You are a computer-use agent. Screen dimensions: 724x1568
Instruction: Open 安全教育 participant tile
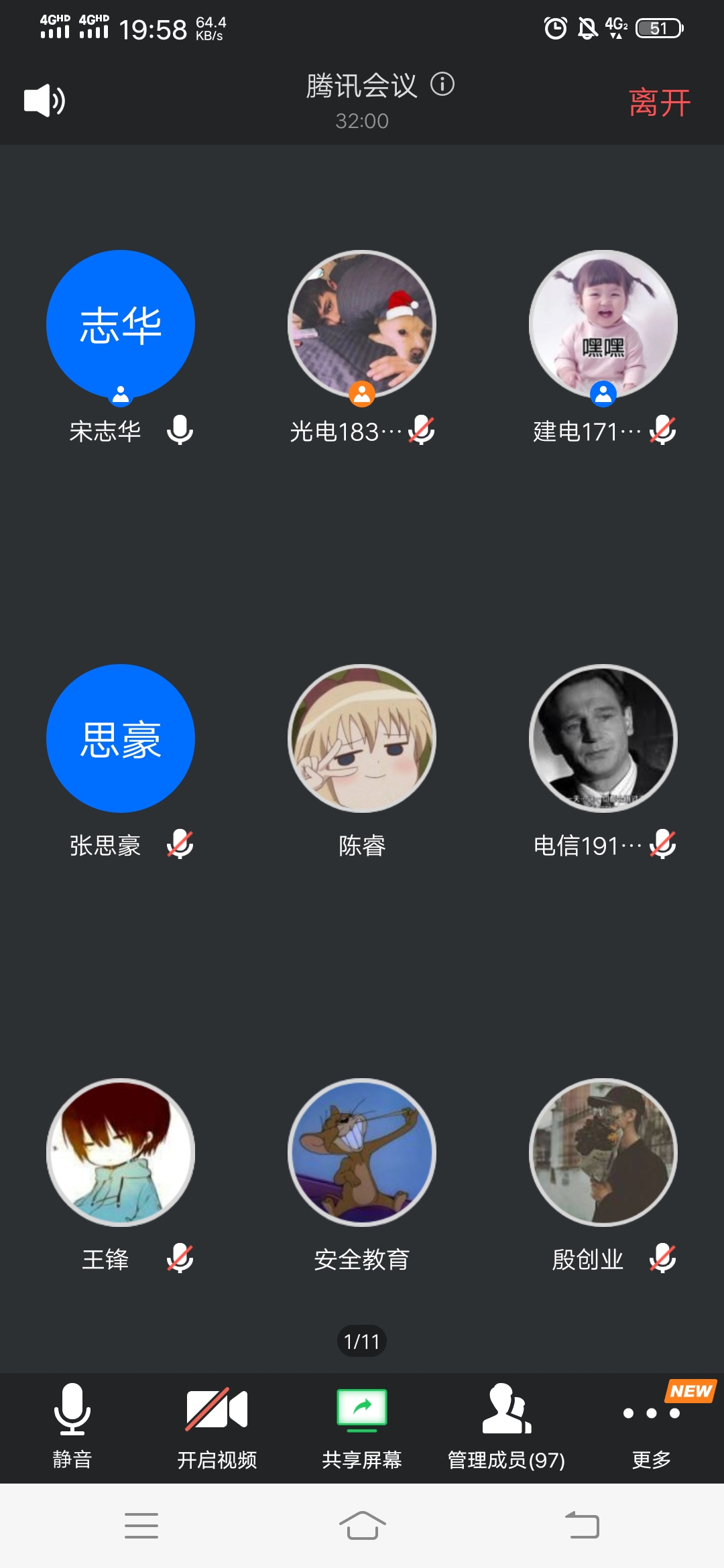pyautogui.click(x=362, y=1153)
